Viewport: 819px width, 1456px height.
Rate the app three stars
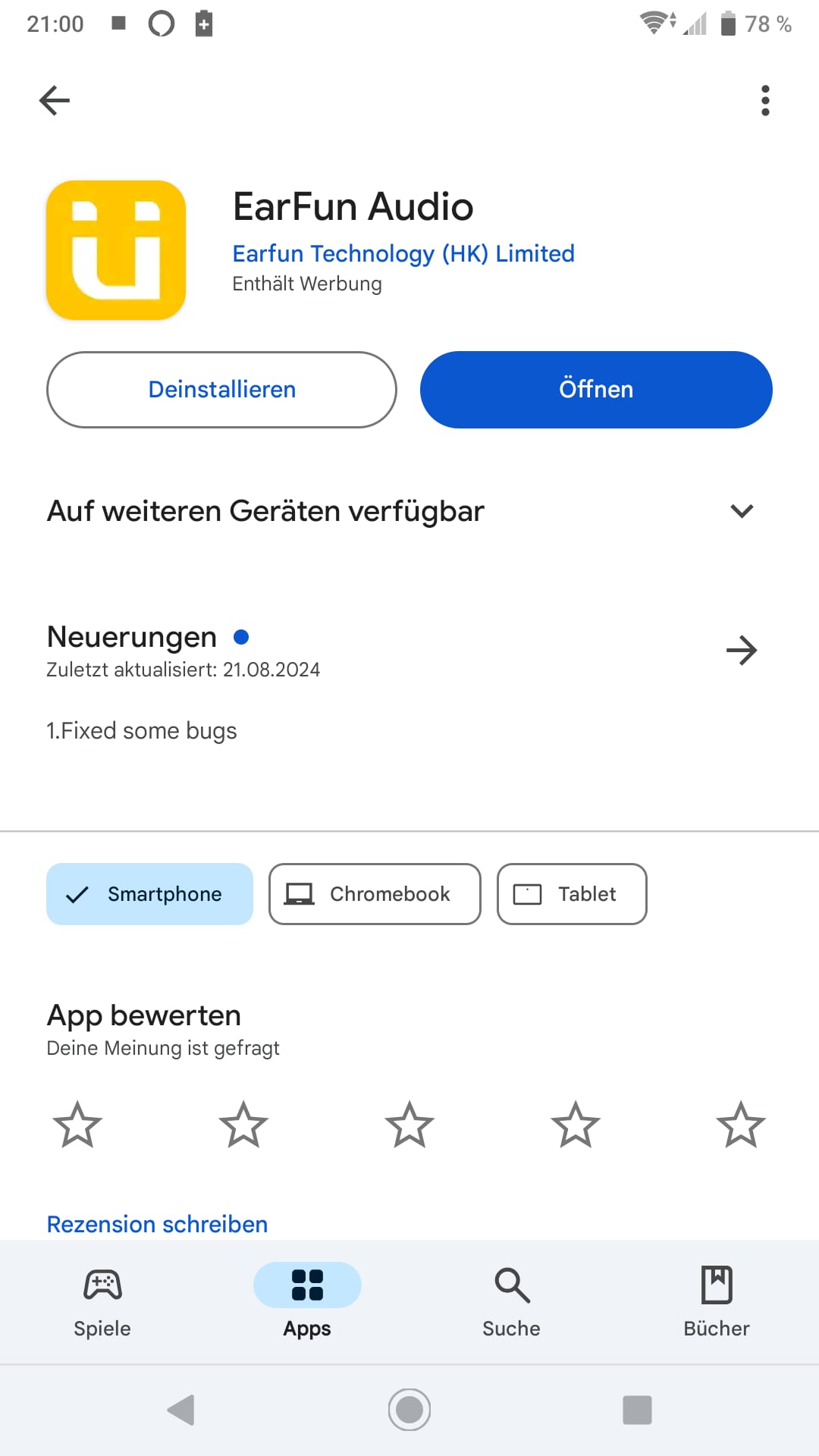(x=409, y=1125)
